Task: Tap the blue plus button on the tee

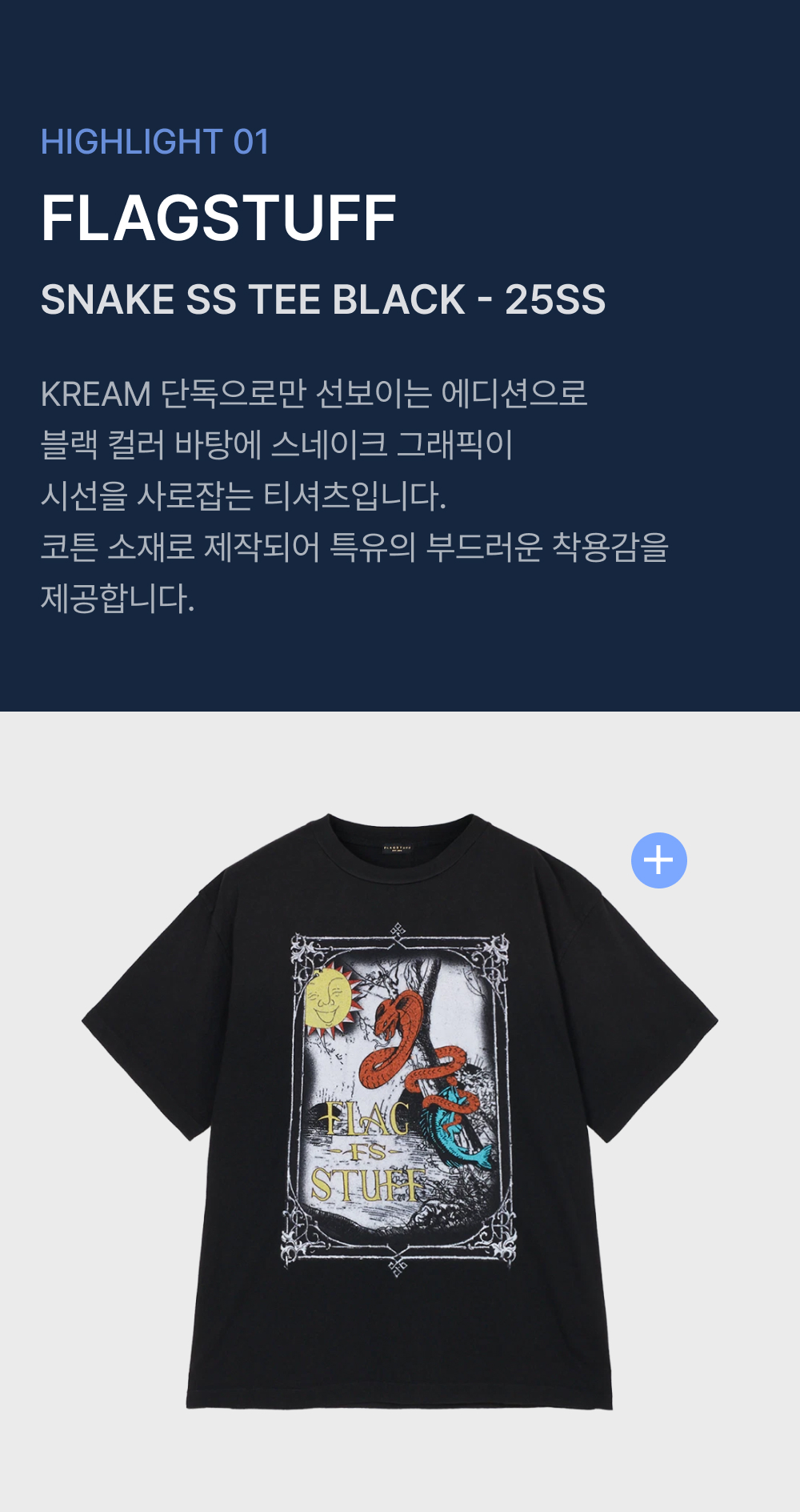Action: [659, 860]
